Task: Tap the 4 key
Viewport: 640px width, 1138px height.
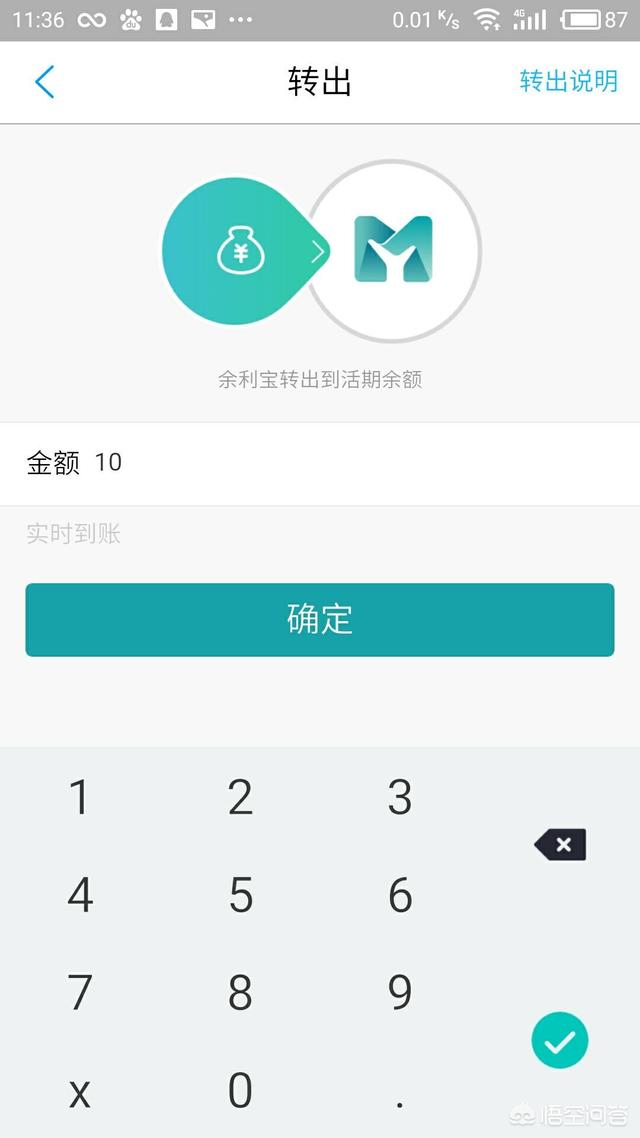Action: [80, 895]
